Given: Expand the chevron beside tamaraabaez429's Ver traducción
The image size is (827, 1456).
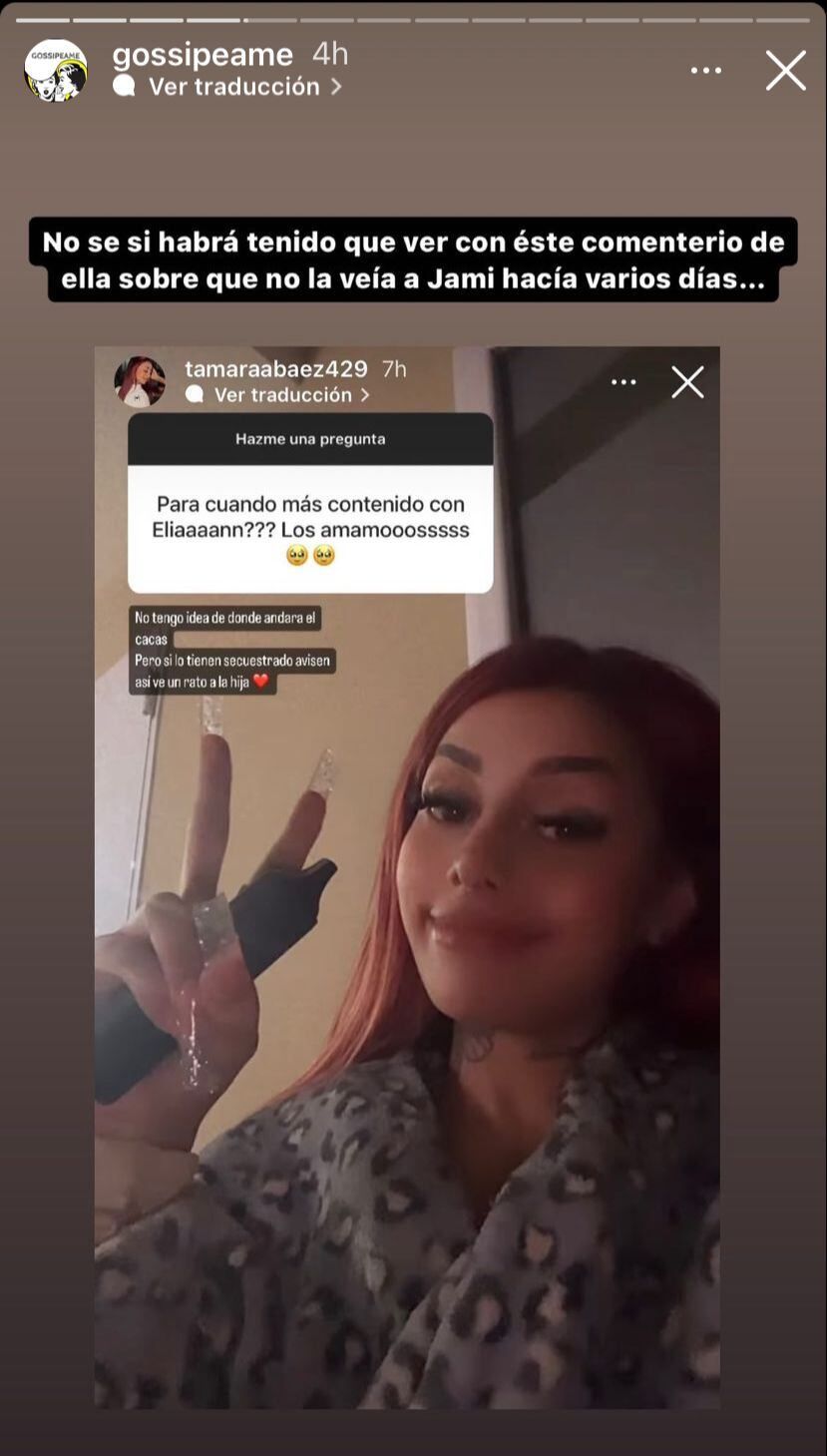Looking at the screenshot, I should coord(364,396).
